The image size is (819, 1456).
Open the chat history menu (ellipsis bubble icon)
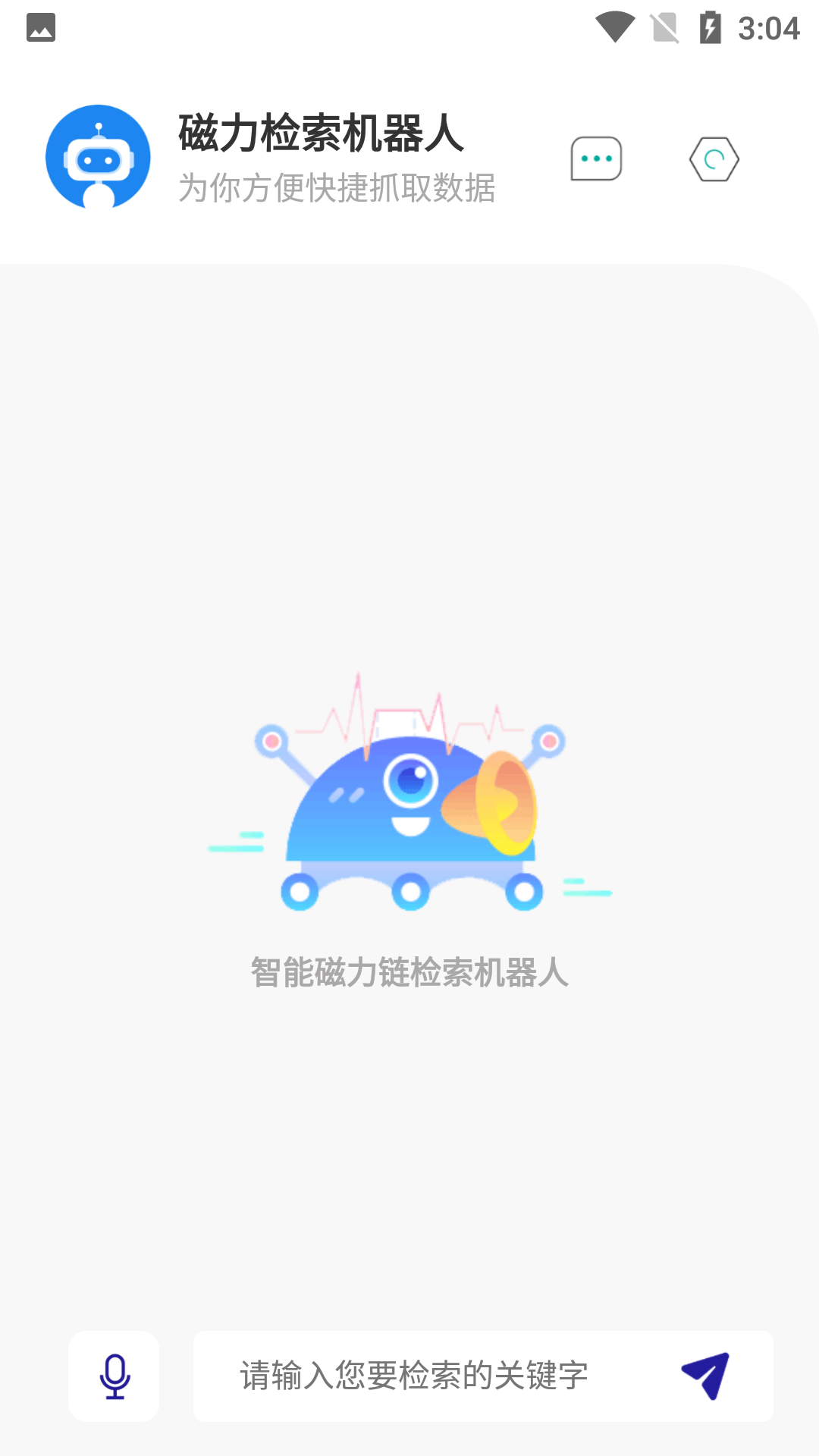click(x=597, y=159)
